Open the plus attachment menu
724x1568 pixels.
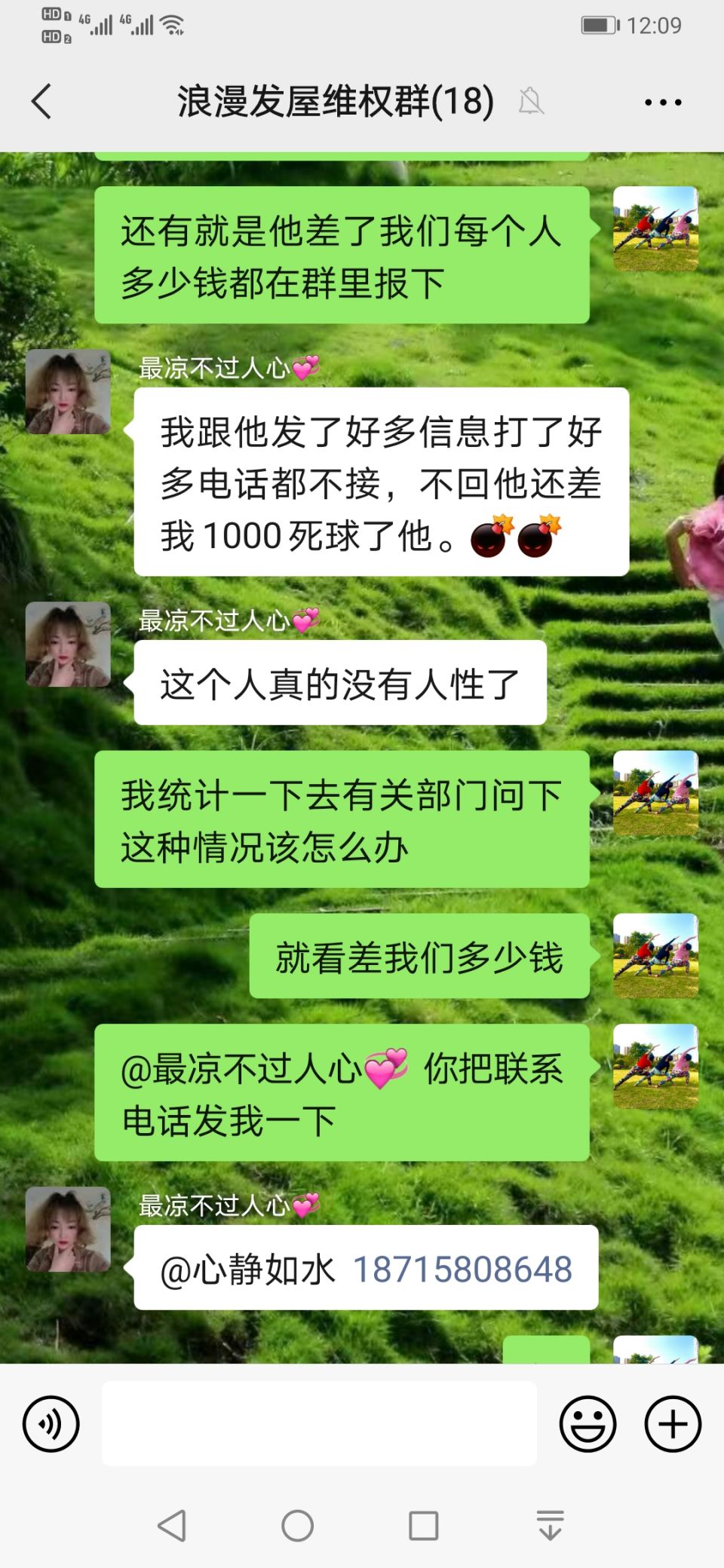[x=673, y=1424]
